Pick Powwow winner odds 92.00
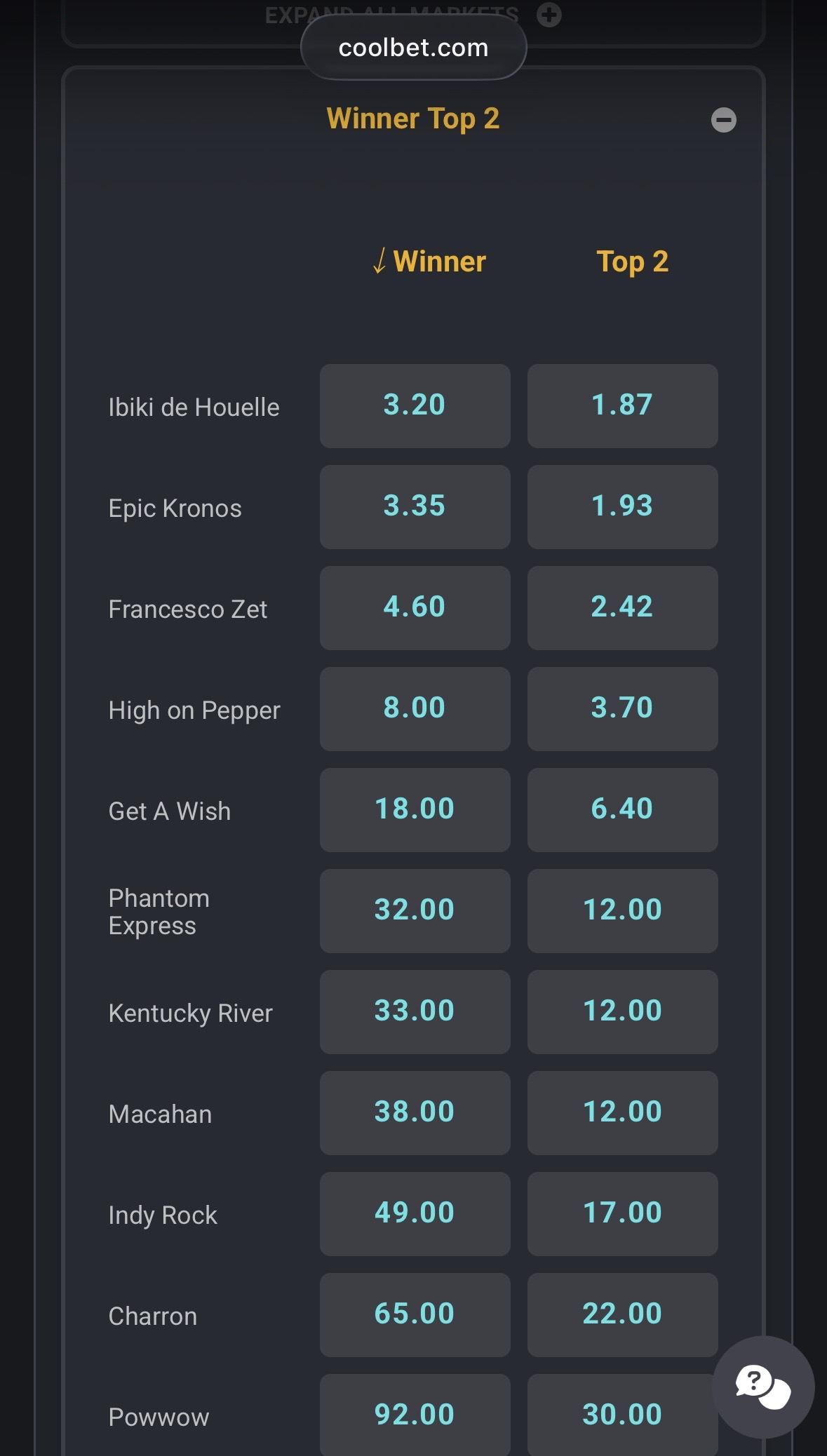This screenshot has height=1456, width=827. pyautogui.click(x=415, y=1415)
